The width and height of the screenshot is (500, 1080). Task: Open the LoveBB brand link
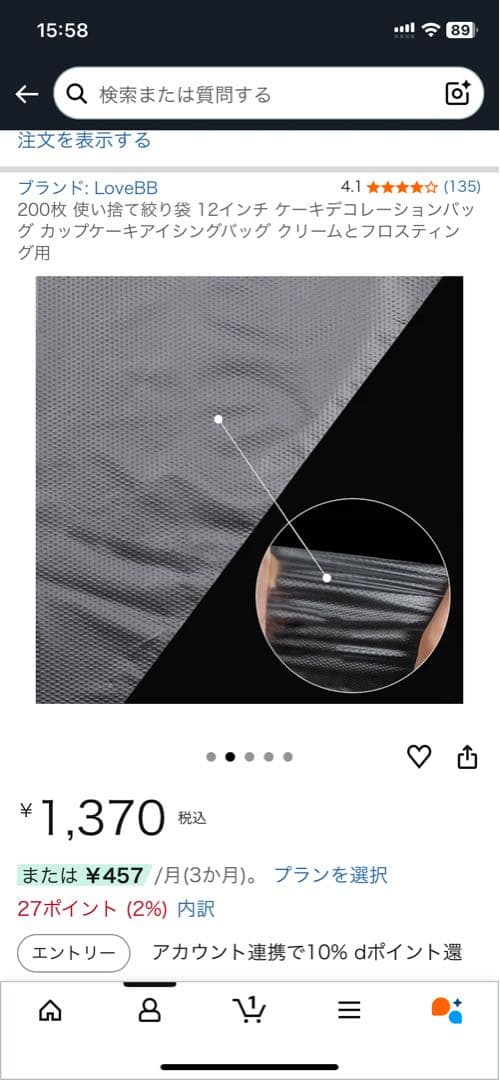(88, 187)
